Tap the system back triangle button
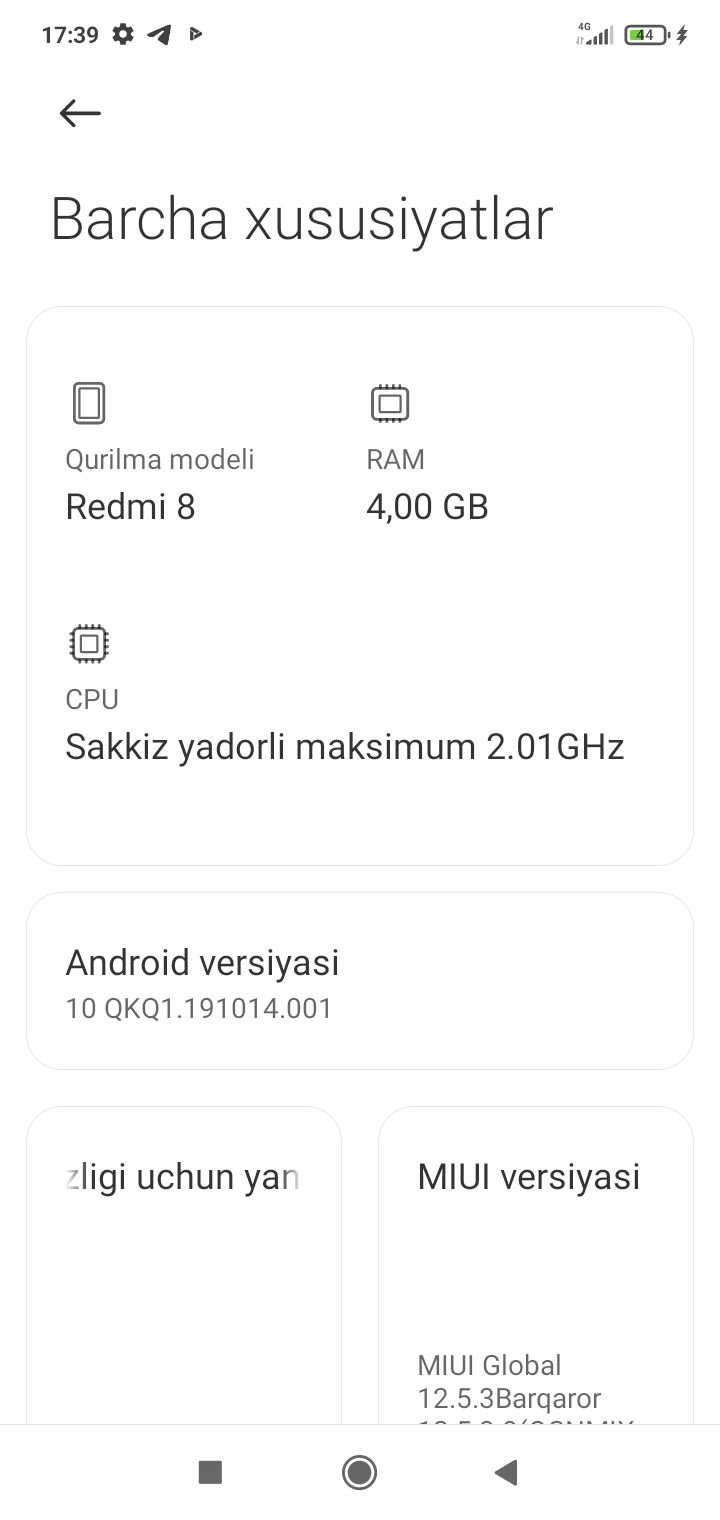Screen dimensions: 720x1520 pos(506,1472)
